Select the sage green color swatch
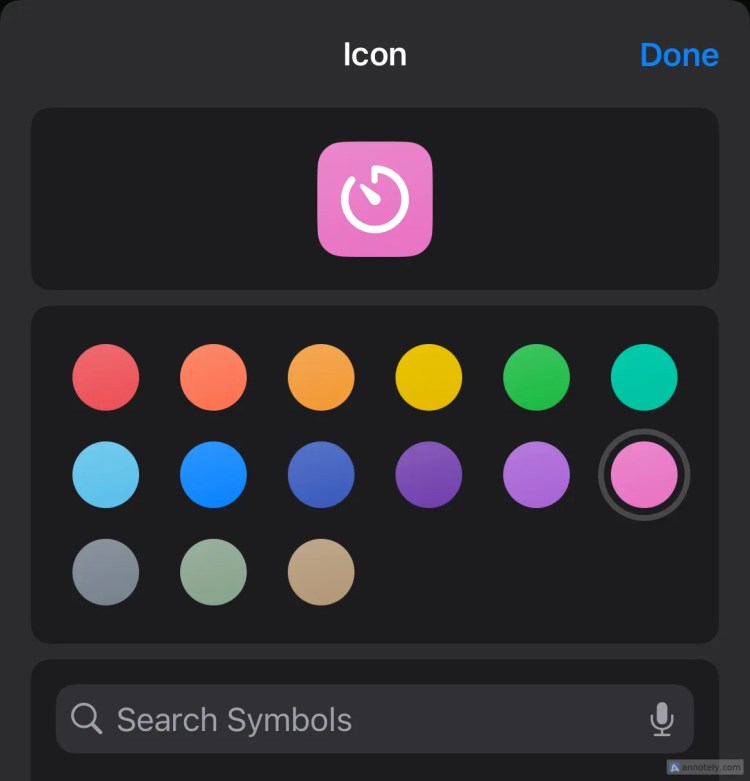Screen dimensions: 750x781 click(x=213, y=572)
